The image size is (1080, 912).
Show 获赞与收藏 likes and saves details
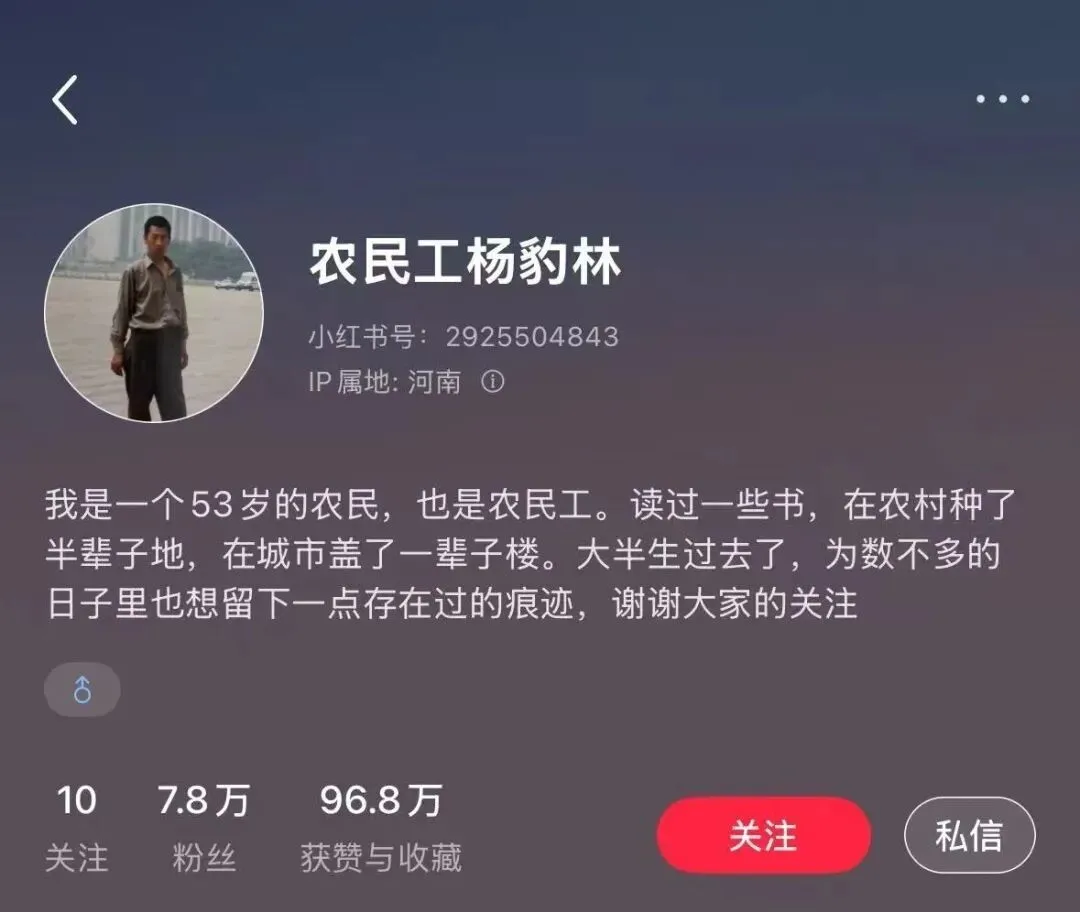click(x=380, y=826)
